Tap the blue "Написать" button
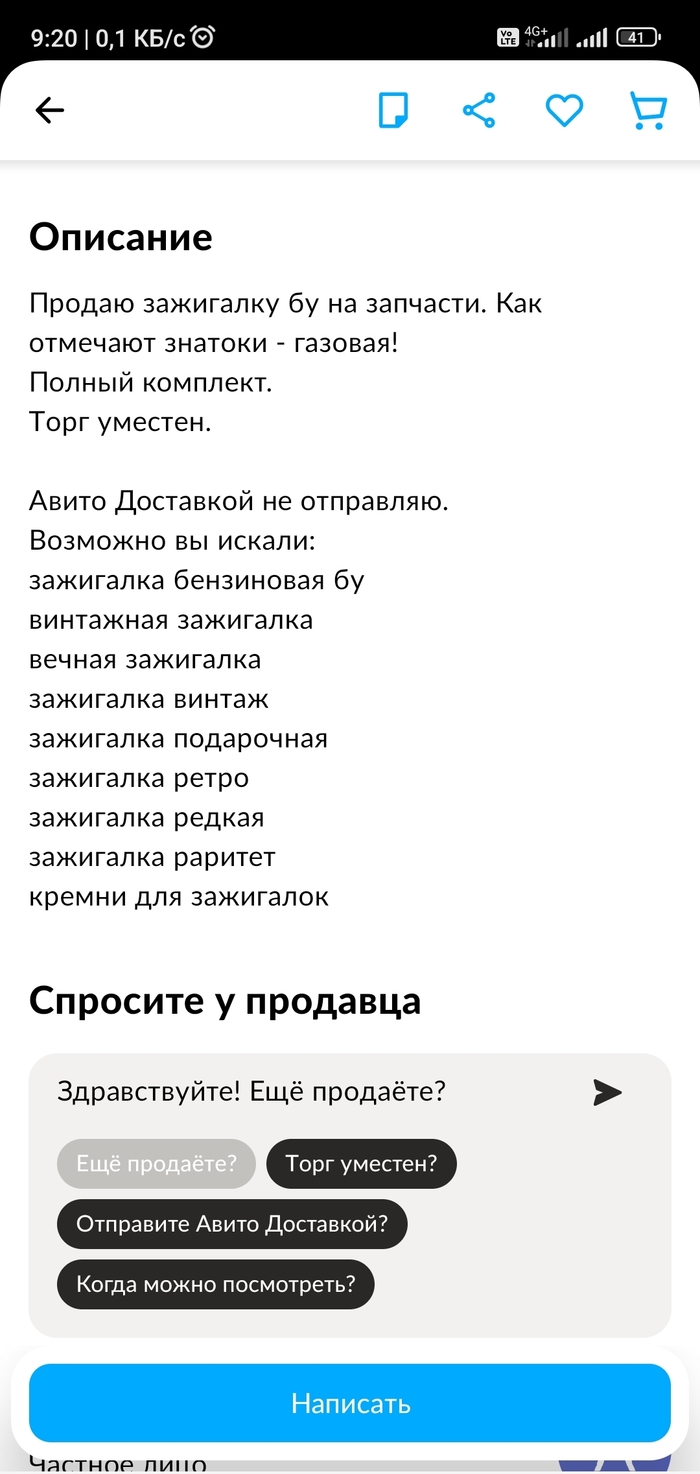Screen dimensions: 700x1474 coord(350,1403)
